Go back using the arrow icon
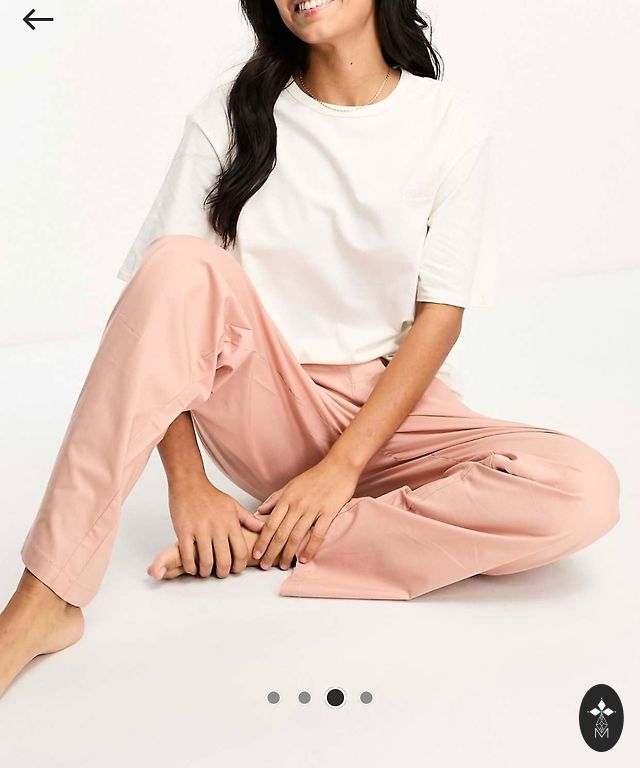This screenshot has width=640, height=768. point(37,19)
